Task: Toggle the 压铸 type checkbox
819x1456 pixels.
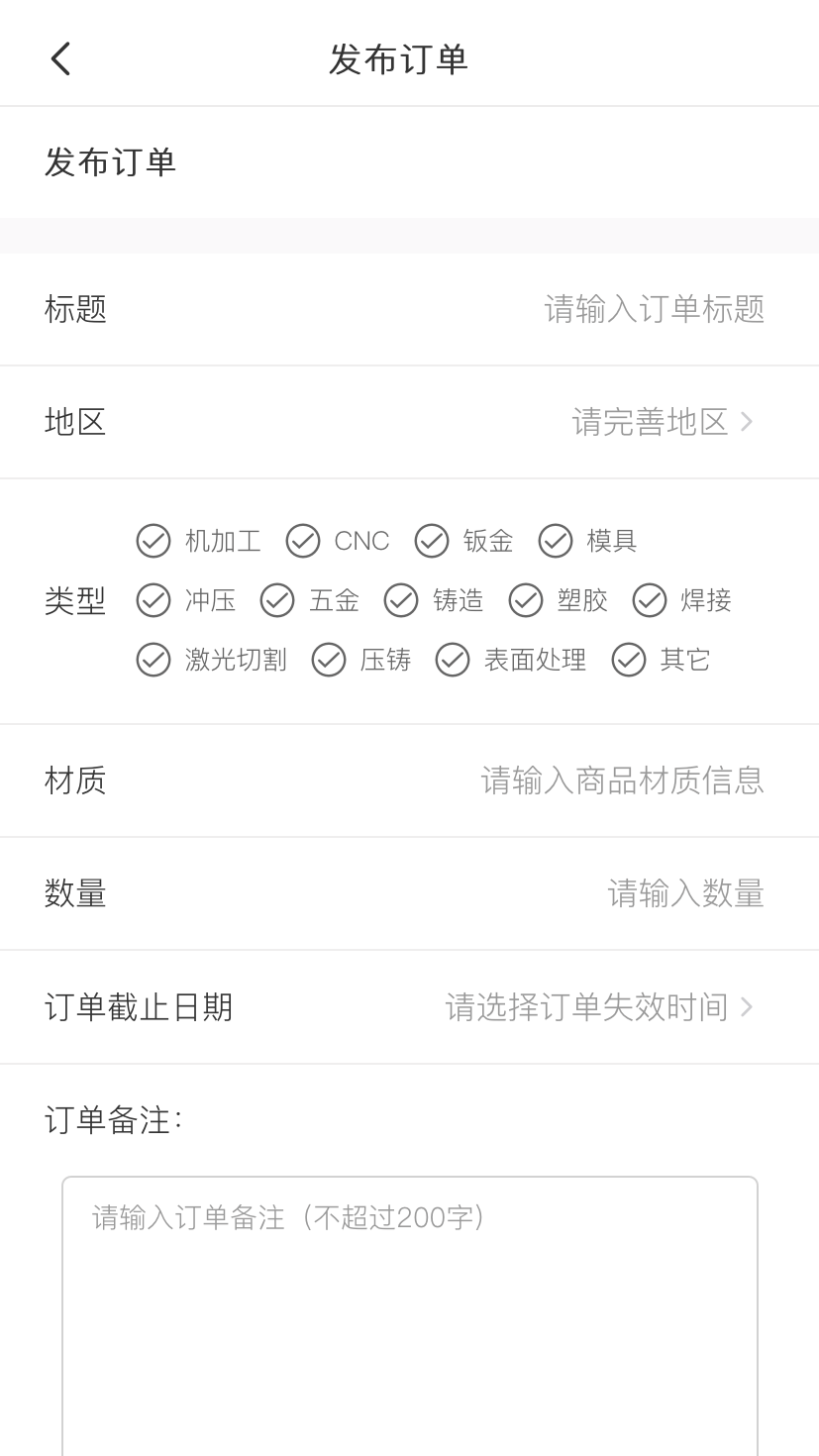Action: click(x=329, y=660)
